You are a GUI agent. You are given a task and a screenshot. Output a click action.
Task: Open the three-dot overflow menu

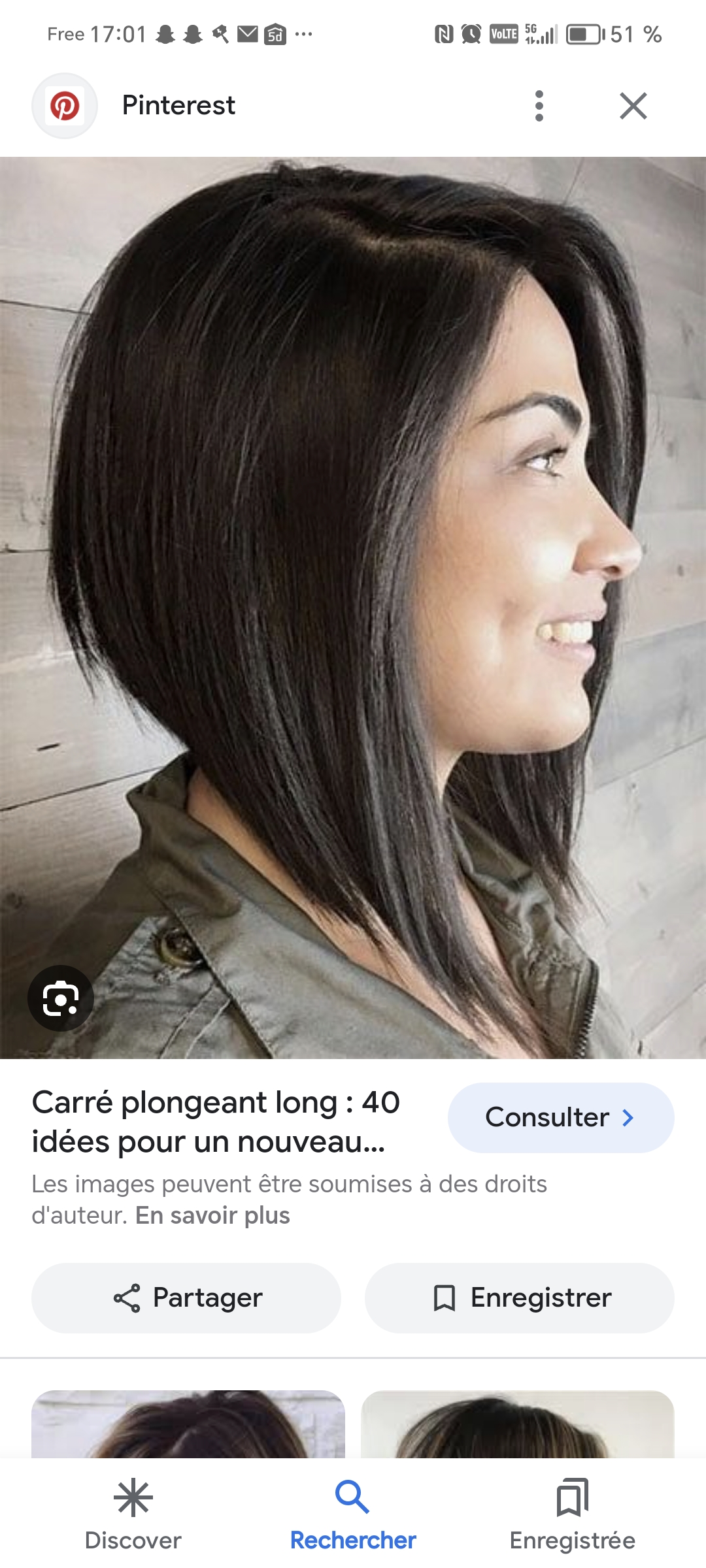[x=539, y=106]
